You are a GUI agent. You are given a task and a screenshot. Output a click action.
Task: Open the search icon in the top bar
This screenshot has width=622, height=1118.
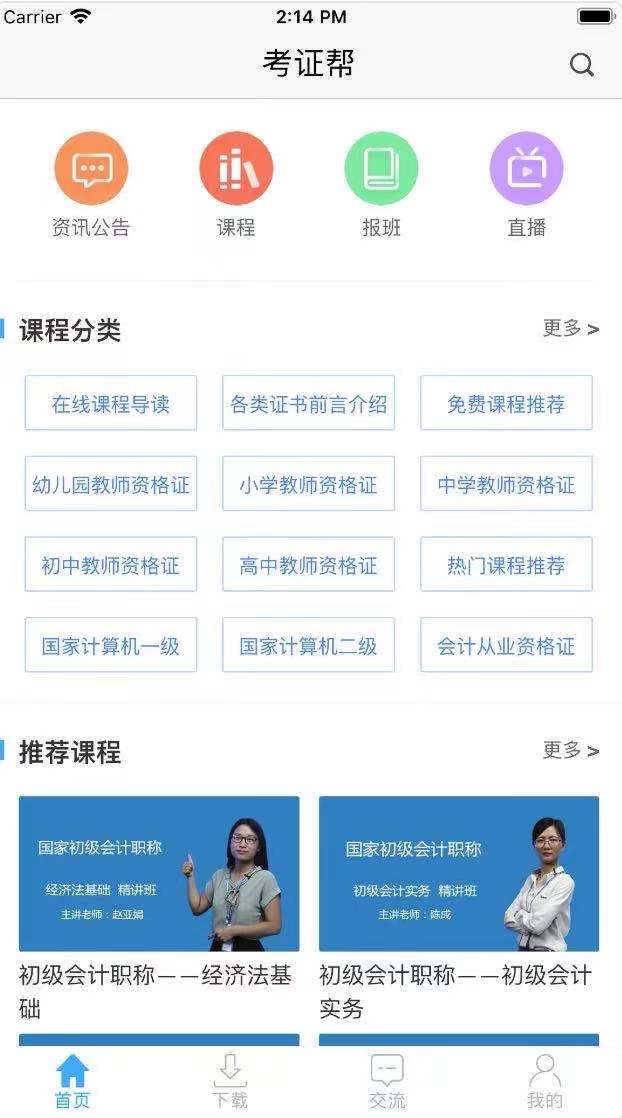(x=581, y=65)
